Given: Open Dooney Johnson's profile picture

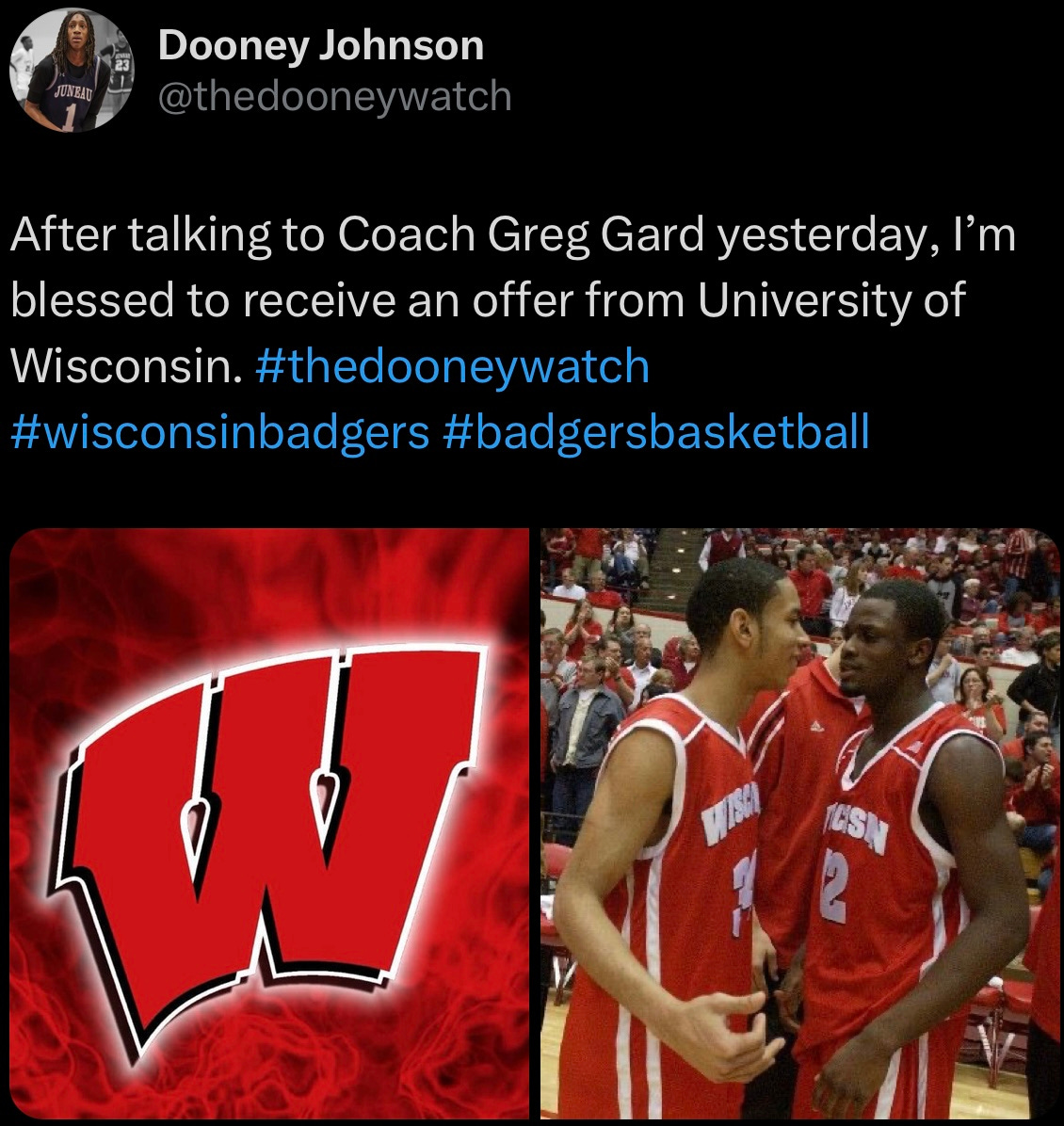Looking at the screenshot, I should (x=72, y=71).
